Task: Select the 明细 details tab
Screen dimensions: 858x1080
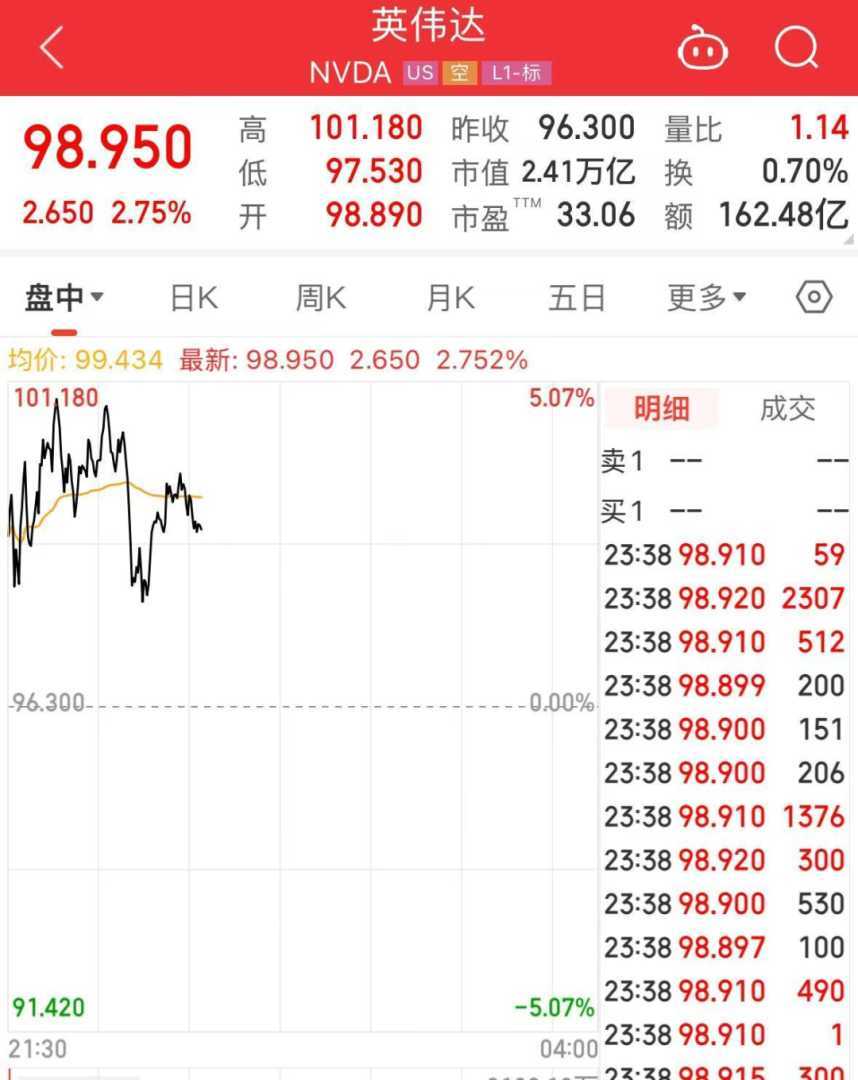Action: tap(661, 408)
